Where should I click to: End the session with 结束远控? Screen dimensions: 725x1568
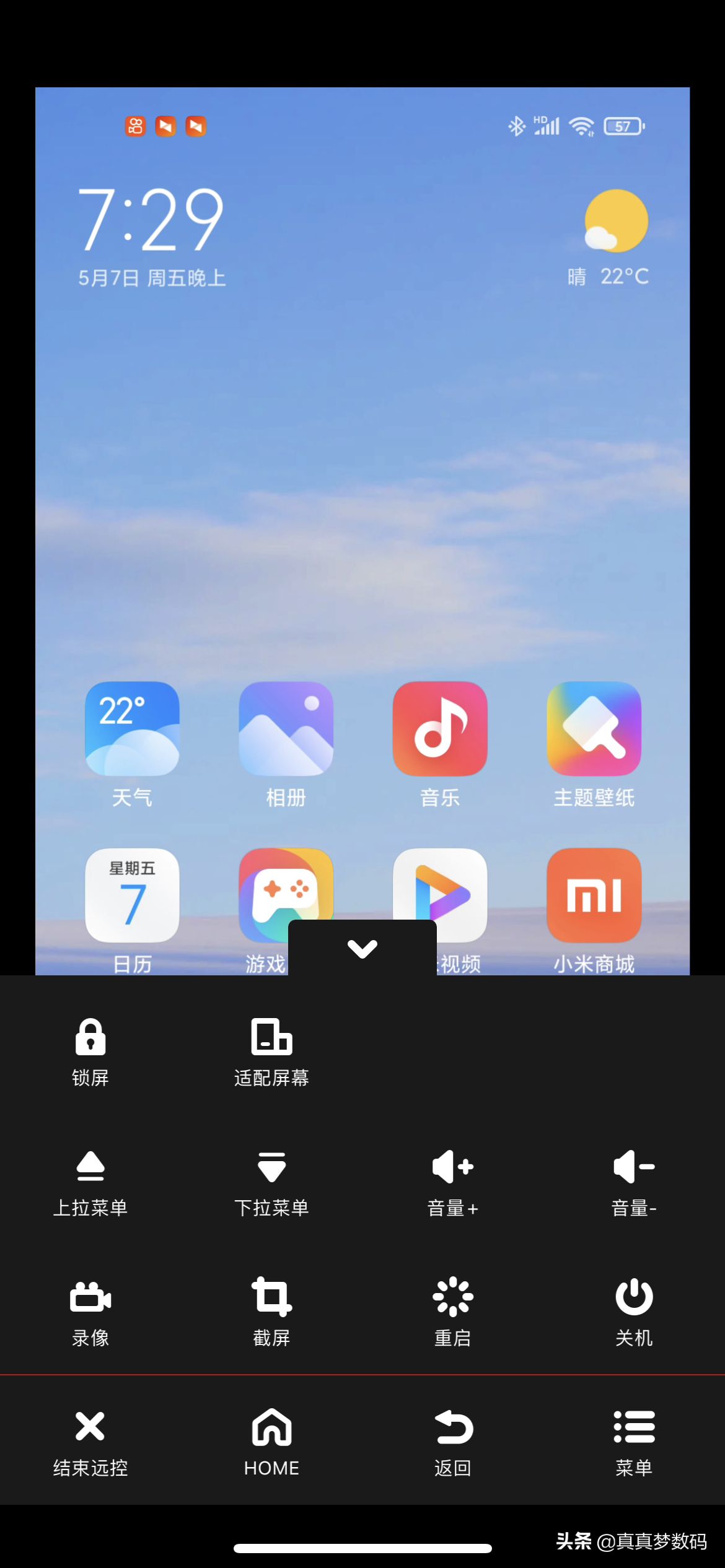[90, 1442]
